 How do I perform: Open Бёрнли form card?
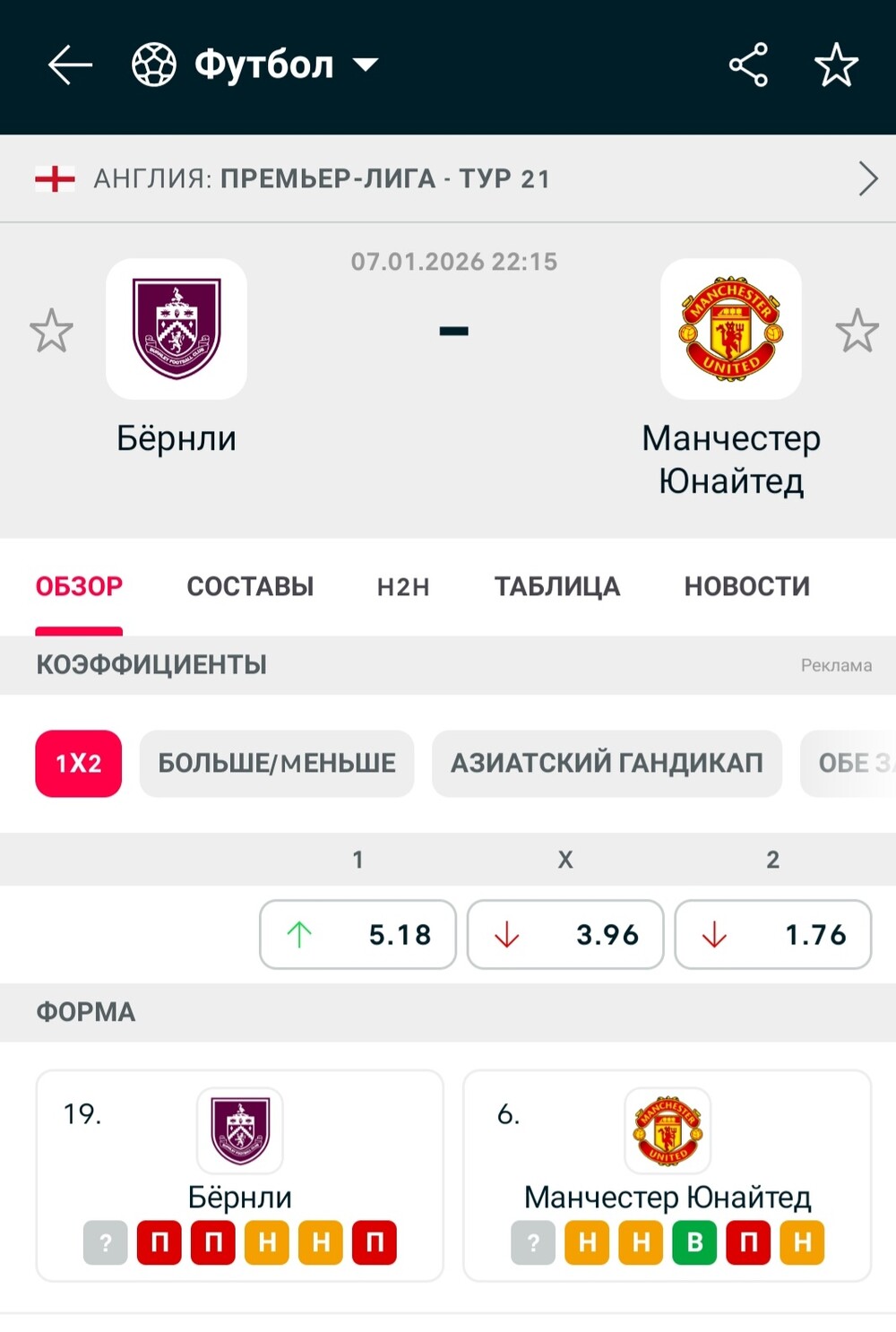[x=239, y=1174]
